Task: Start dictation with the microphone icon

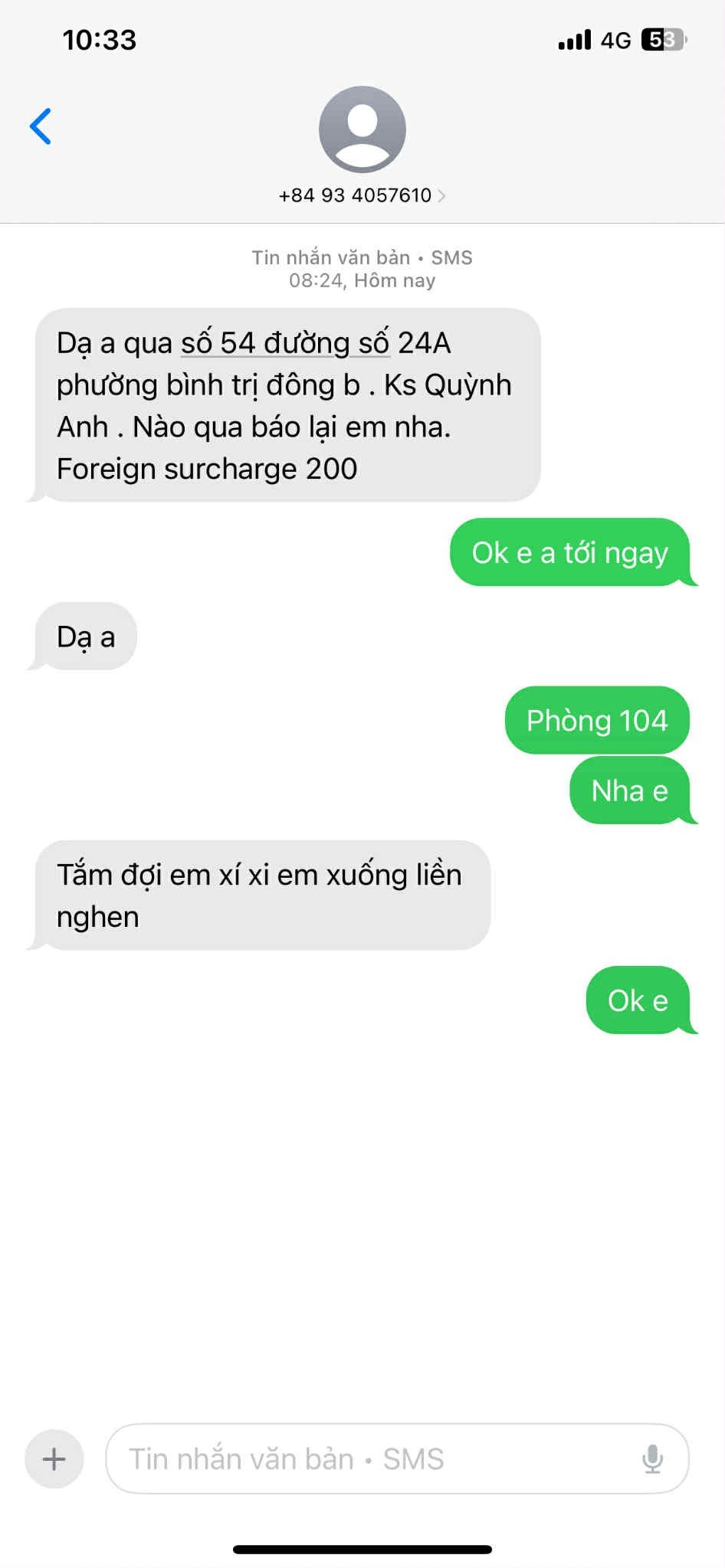Action: pos(652,1458)
